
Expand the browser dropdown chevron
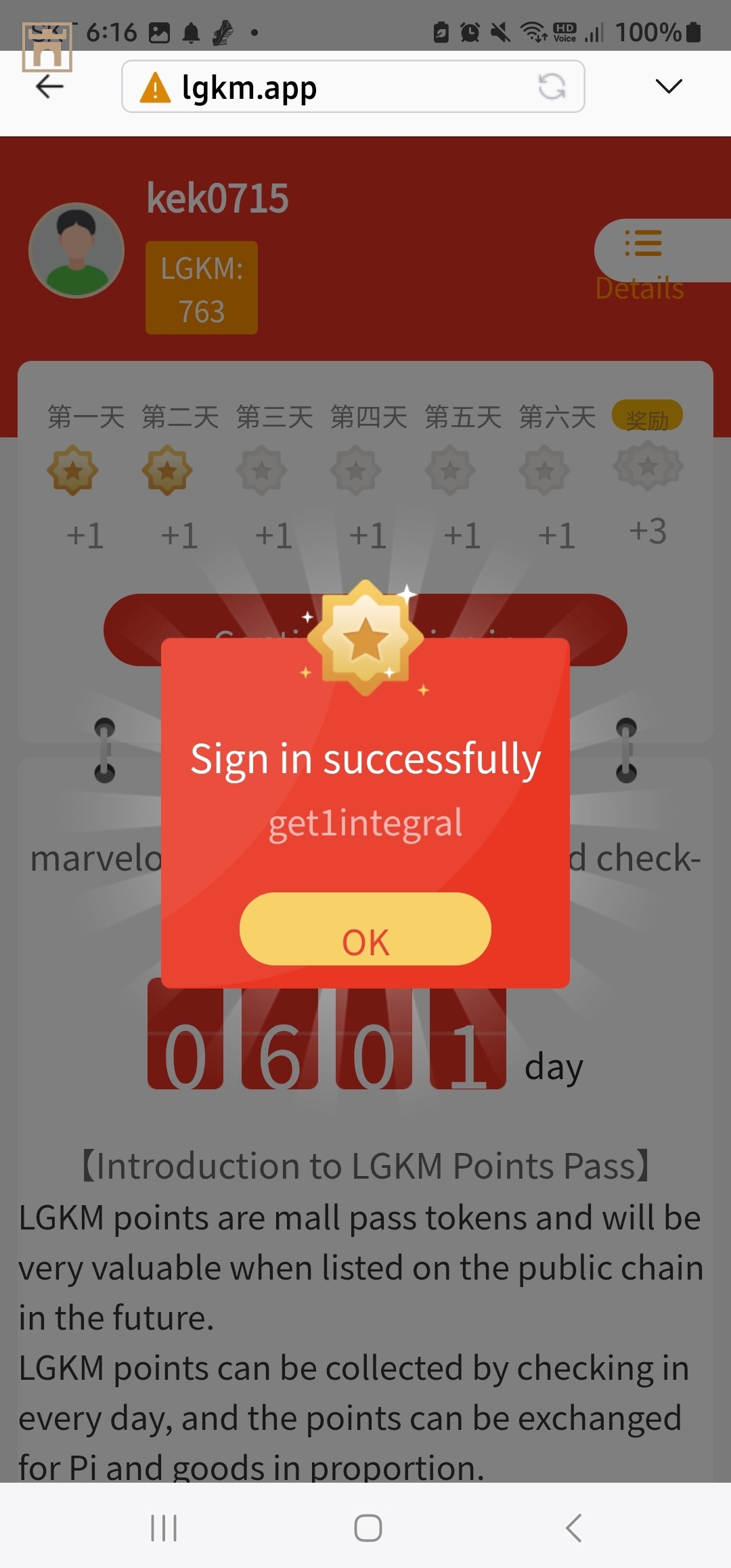coord(669,87)
